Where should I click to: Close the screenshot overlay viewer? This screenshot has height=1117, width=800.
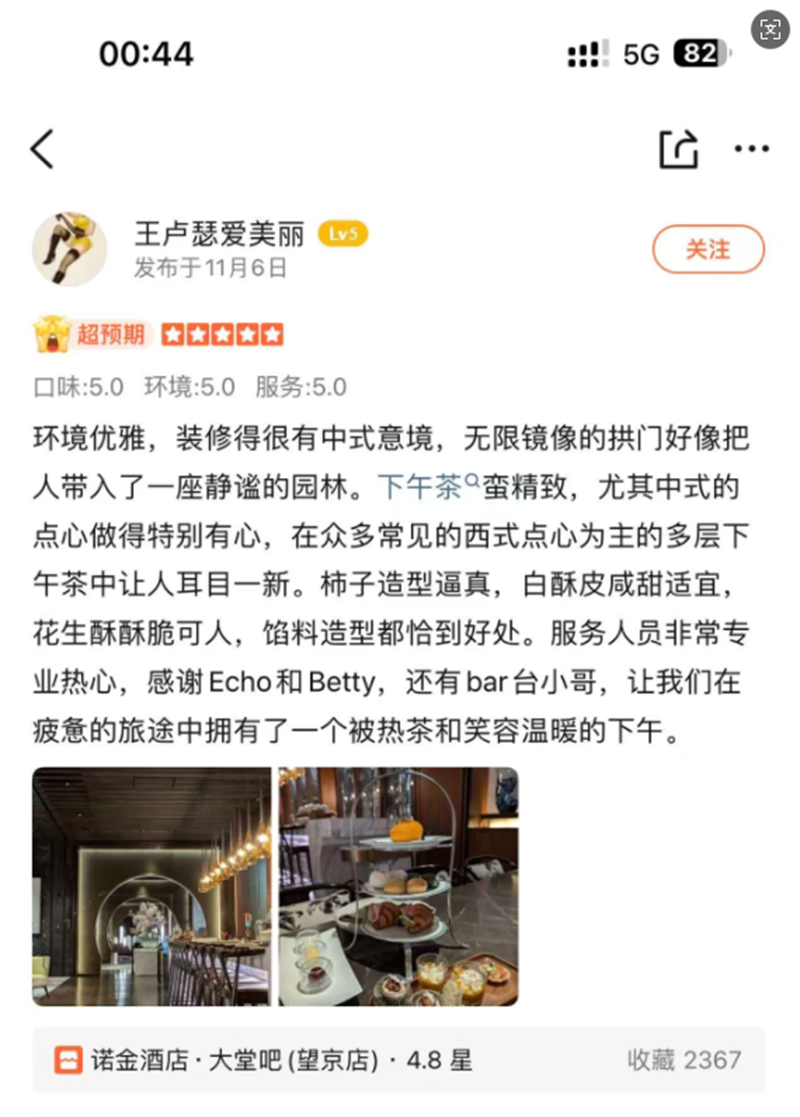tap(771, 29)
